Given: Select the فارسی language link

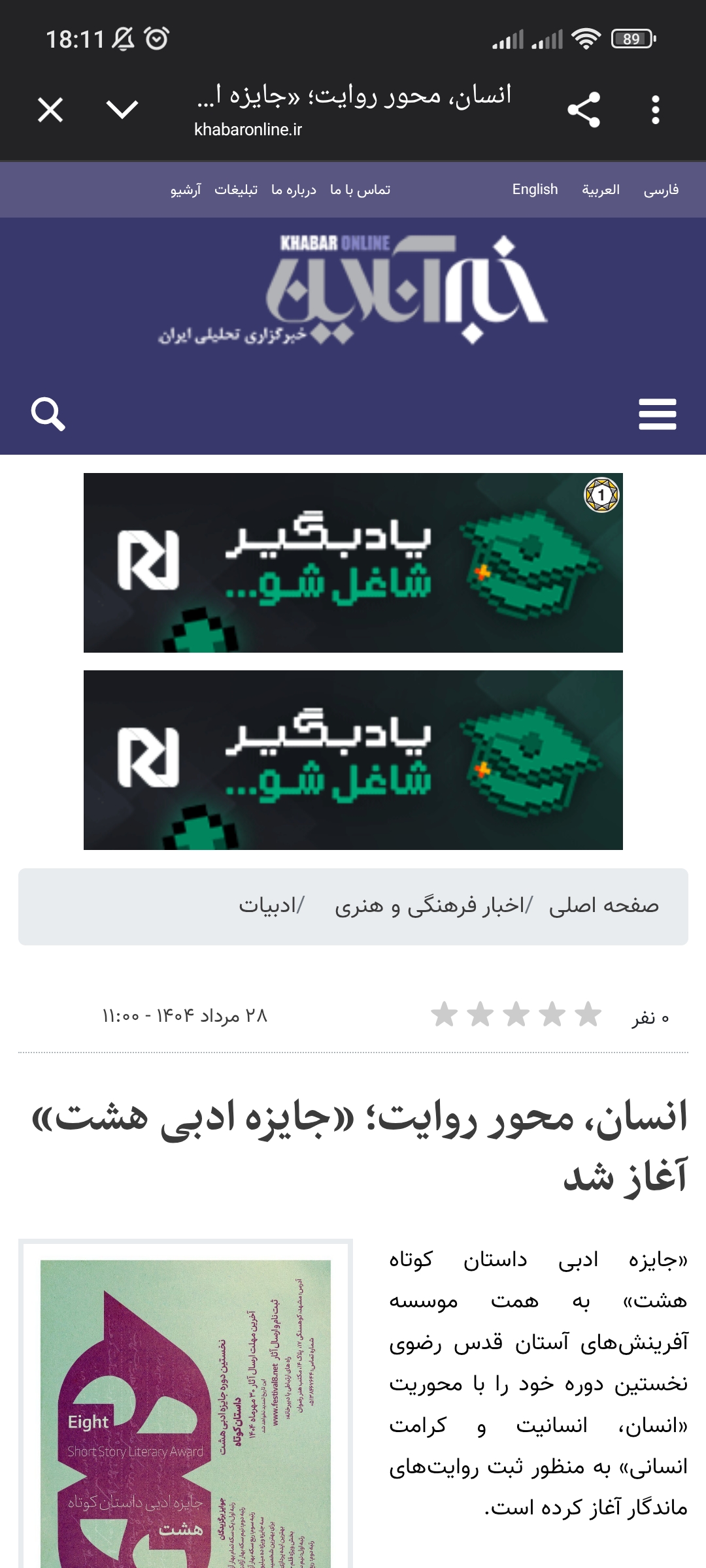Looking at the screenshot, I should point(661,190).
